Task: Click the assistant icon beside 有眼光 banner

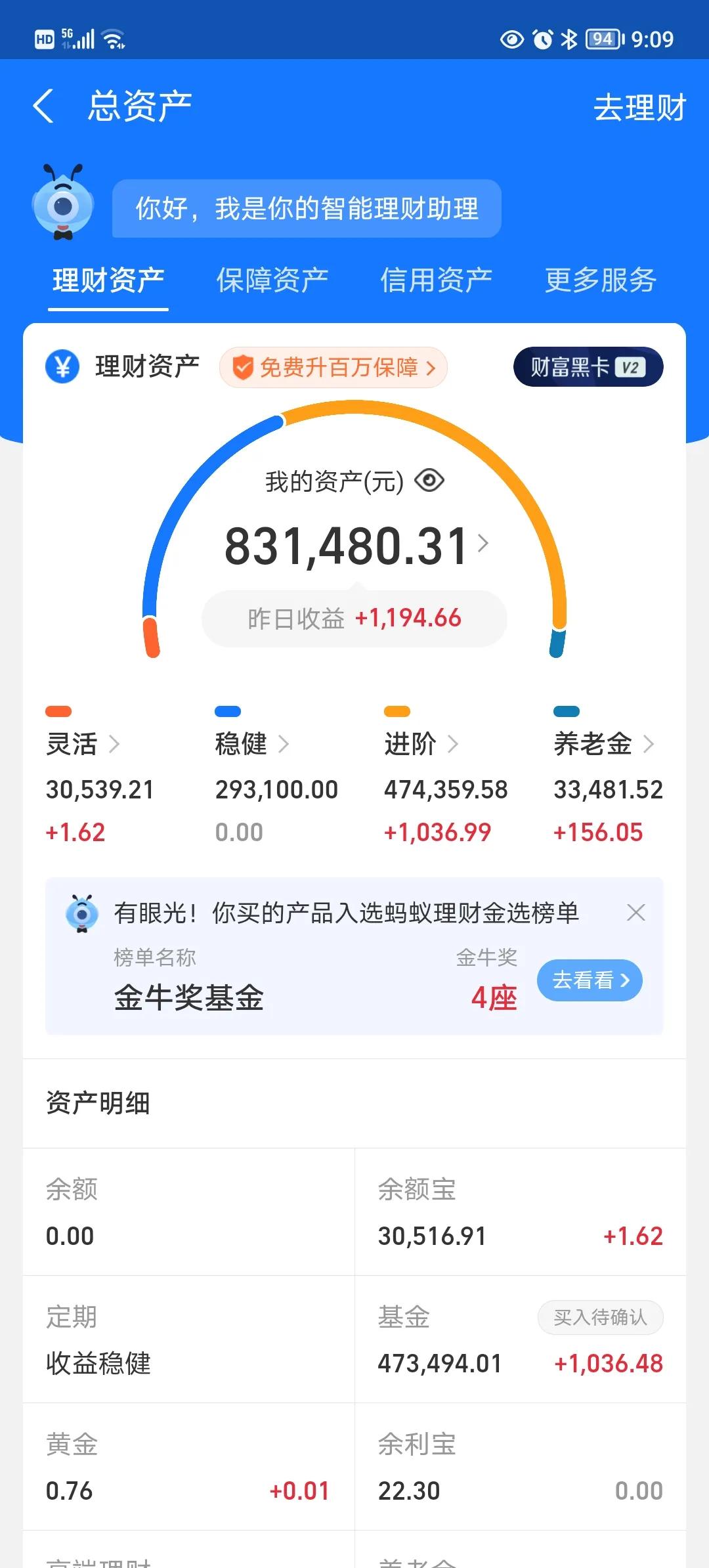Action: coord(81,913)
